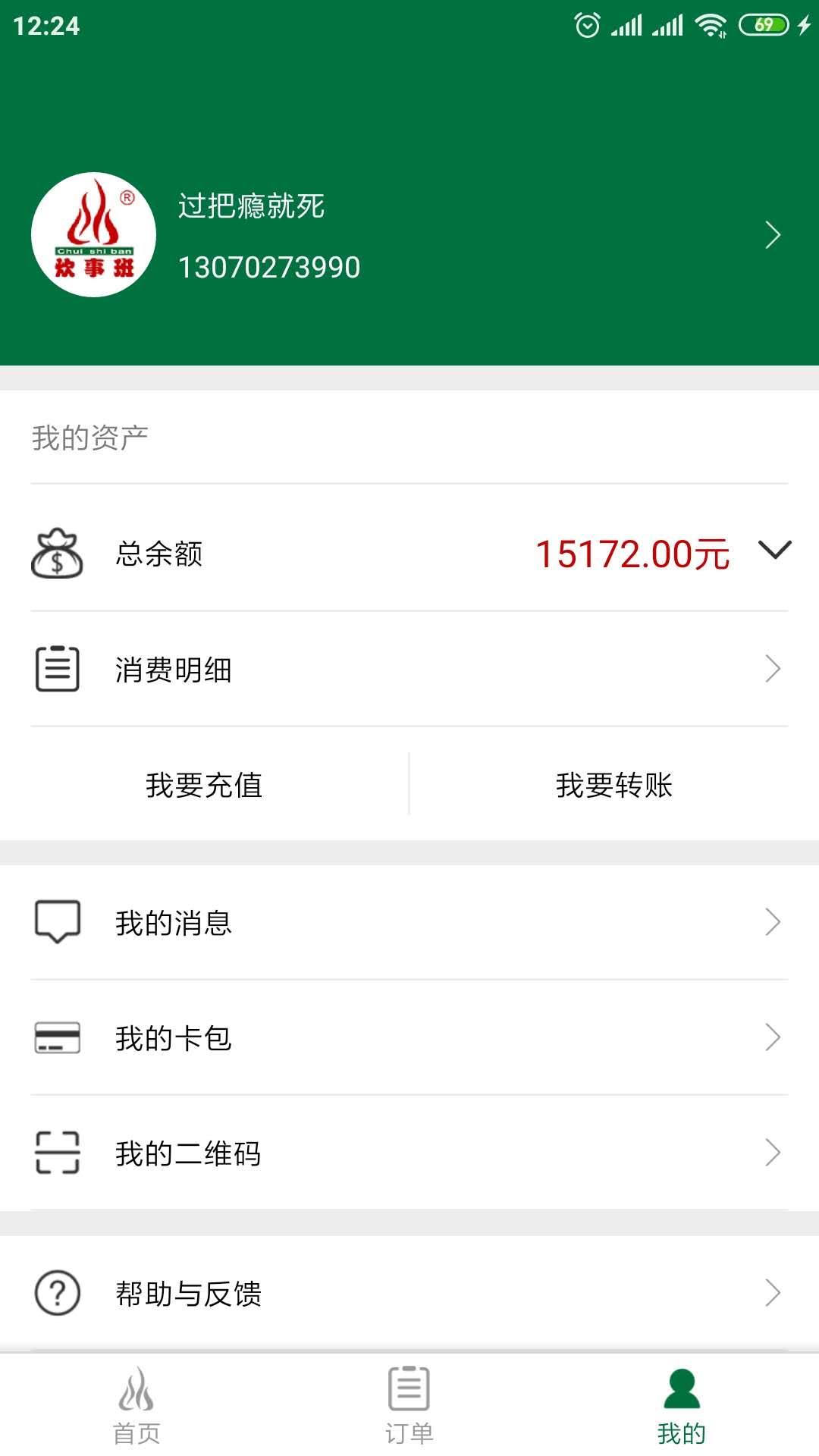
Task: Open 我的消息 messages
Action: [409, 922]
